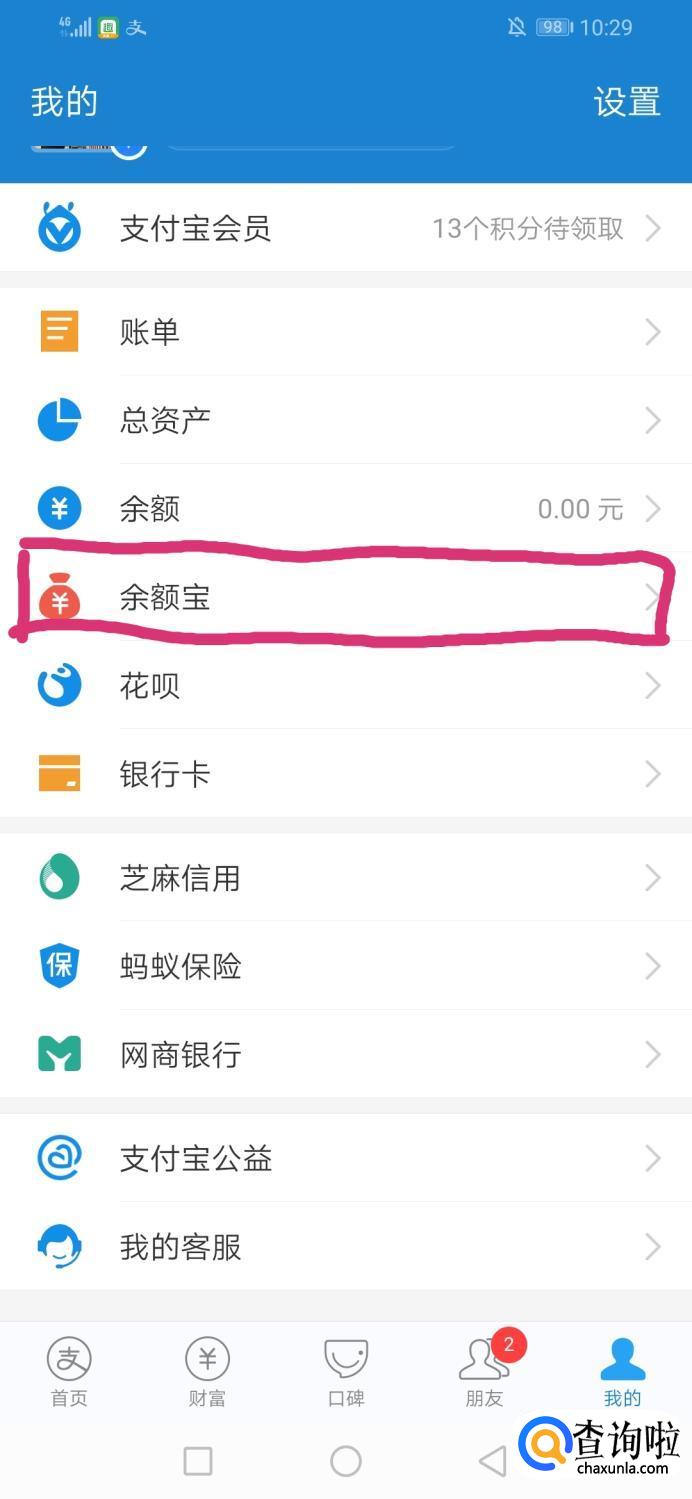The width and height of the screenshot is (692, 1499).
Task: Switch to the 朋友 tab
Action: pos(484,1372)
